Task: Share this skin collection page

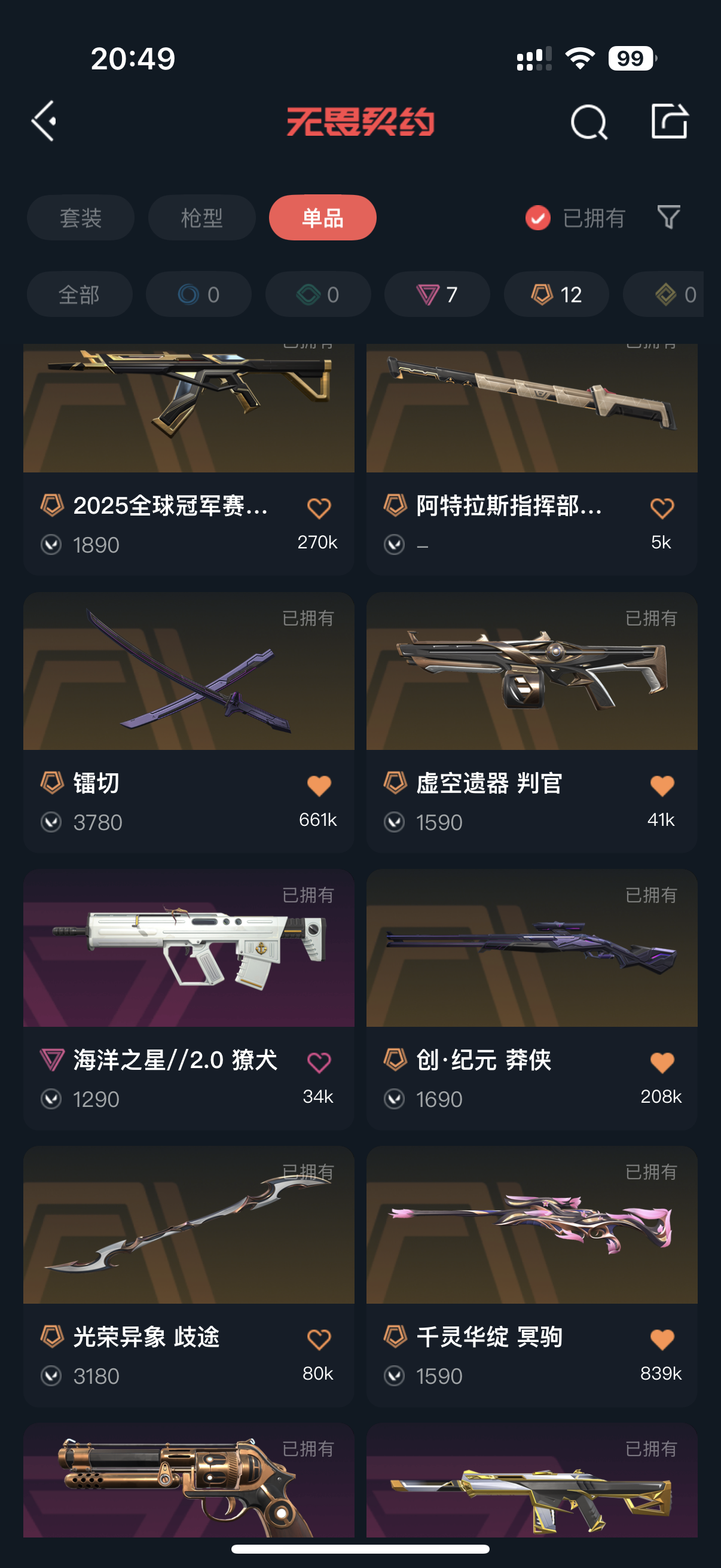Action: tap(669, 121)
